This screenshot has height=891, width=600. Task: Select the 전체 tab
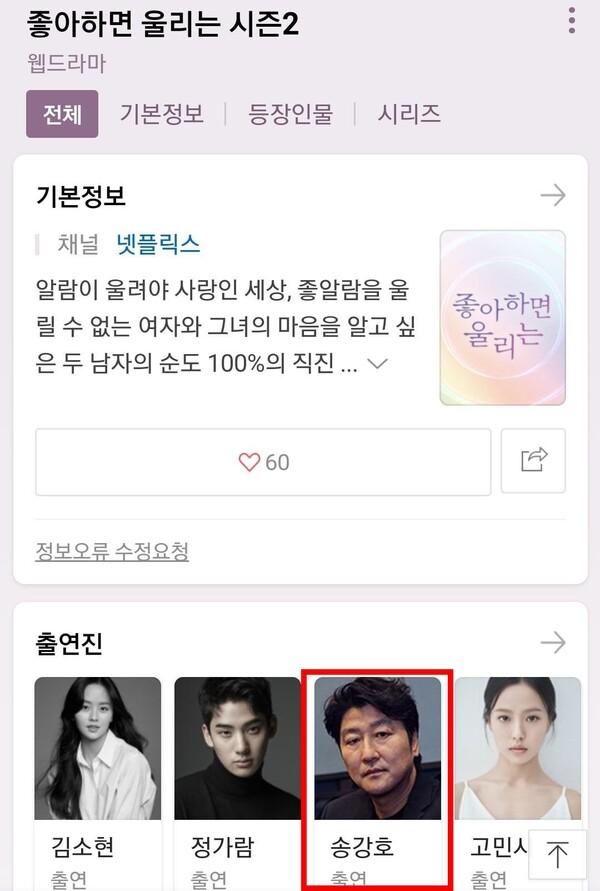tap(62, 114)
